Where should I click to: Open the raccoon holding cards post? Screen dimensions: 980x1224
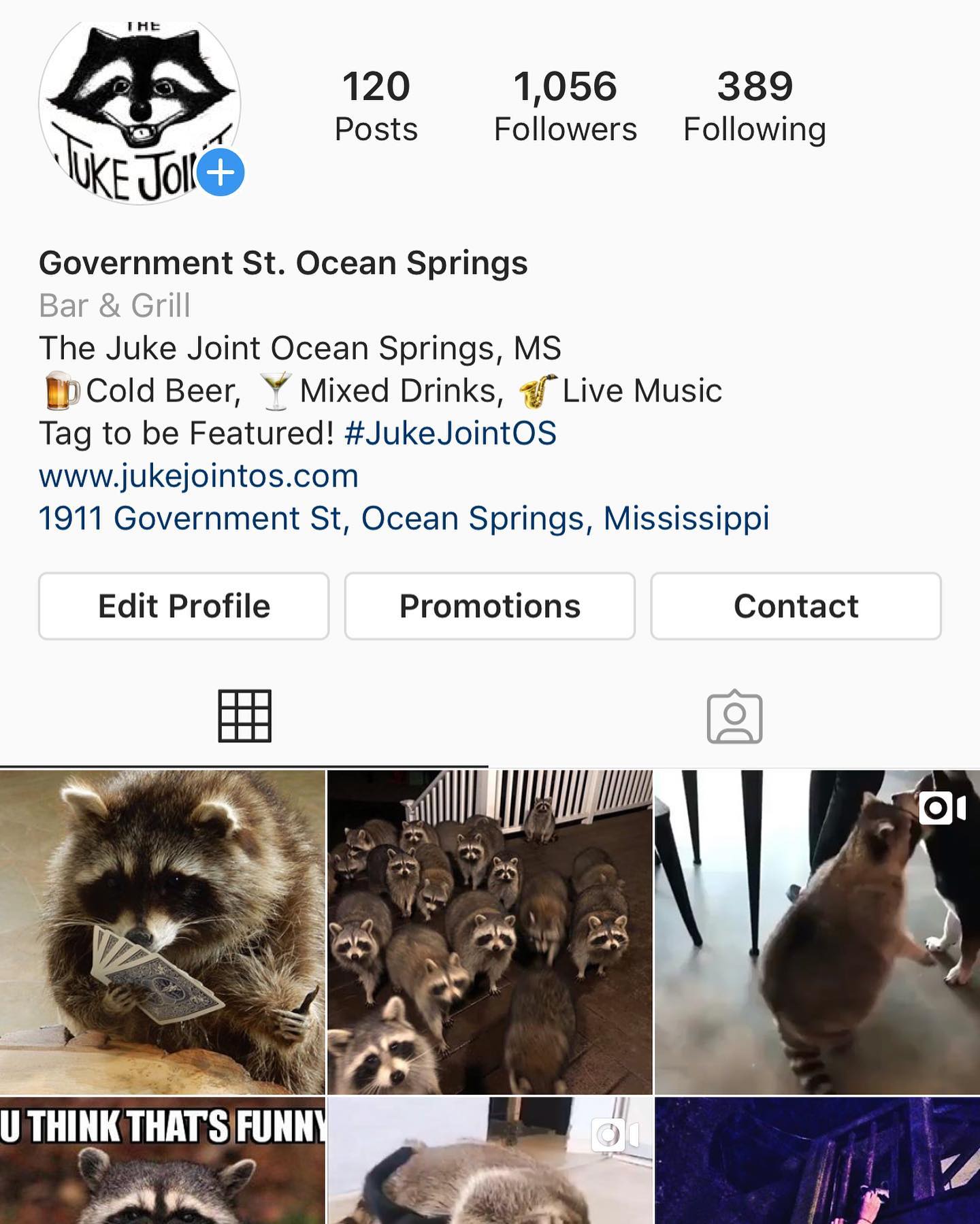(x=162, y=931)
